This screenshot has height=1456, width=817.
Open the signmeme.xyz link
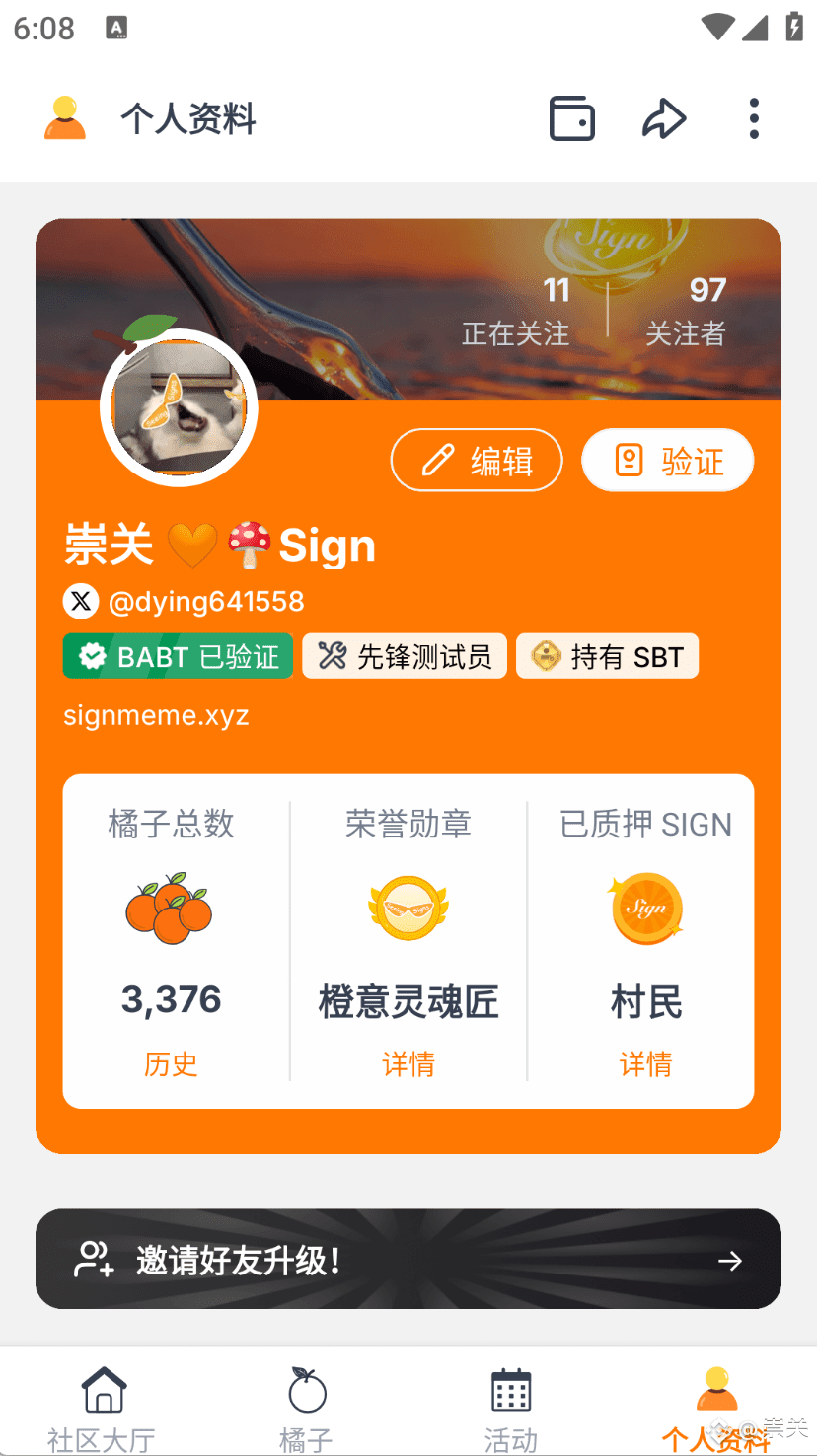click(156, 714)
